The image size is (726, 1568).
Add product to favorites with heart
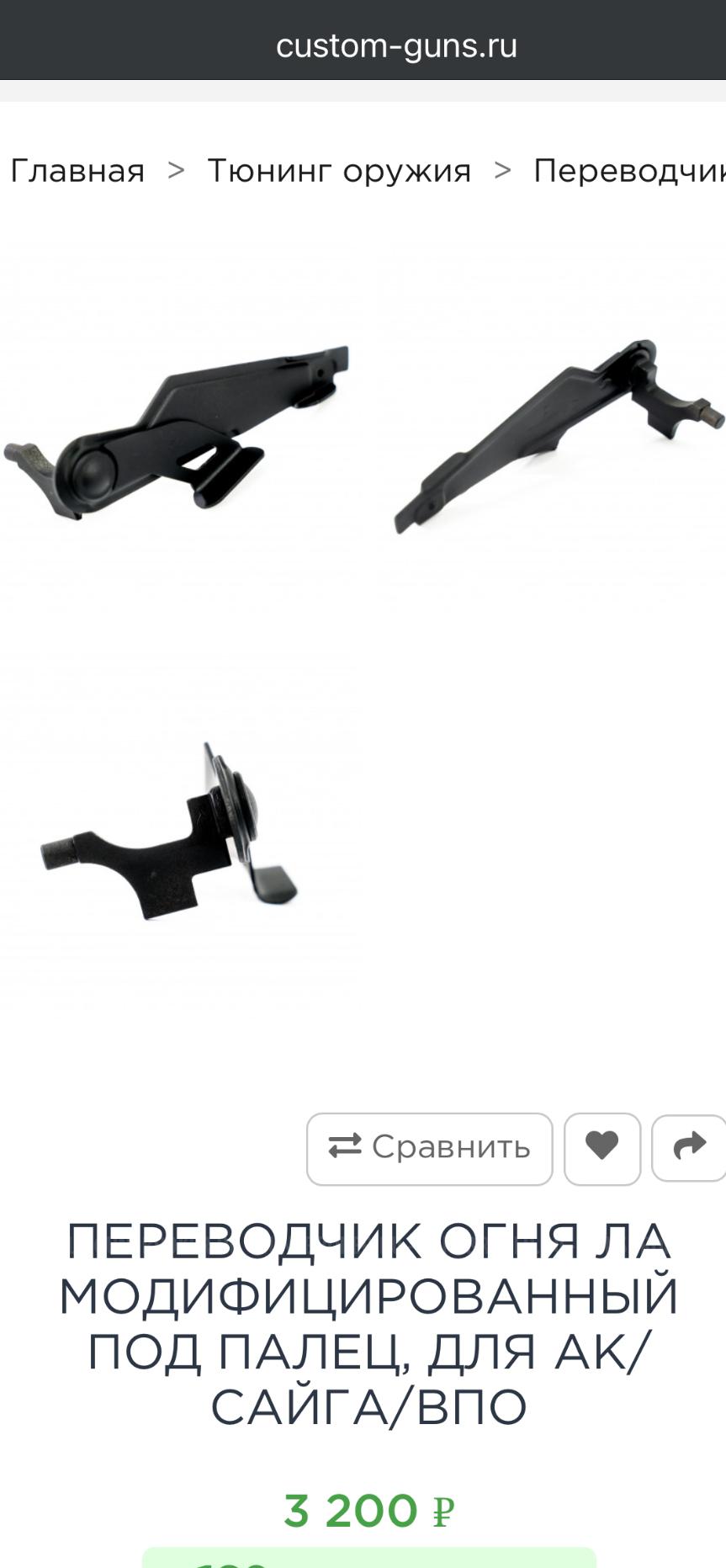click(x=601, y=1148)
